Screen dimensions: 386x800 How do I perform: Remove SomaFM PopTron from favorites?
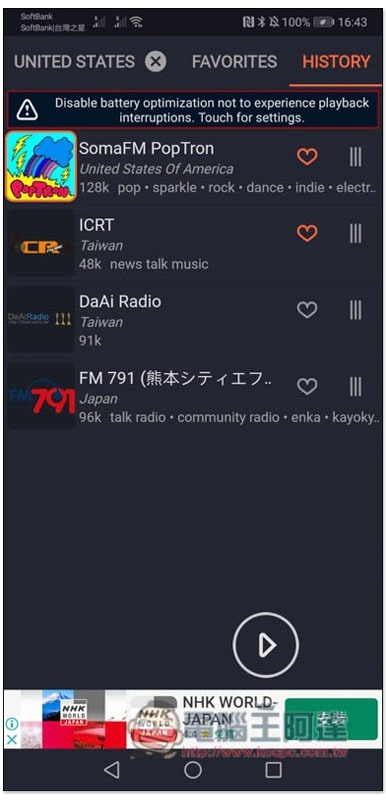tap(307, 157)
